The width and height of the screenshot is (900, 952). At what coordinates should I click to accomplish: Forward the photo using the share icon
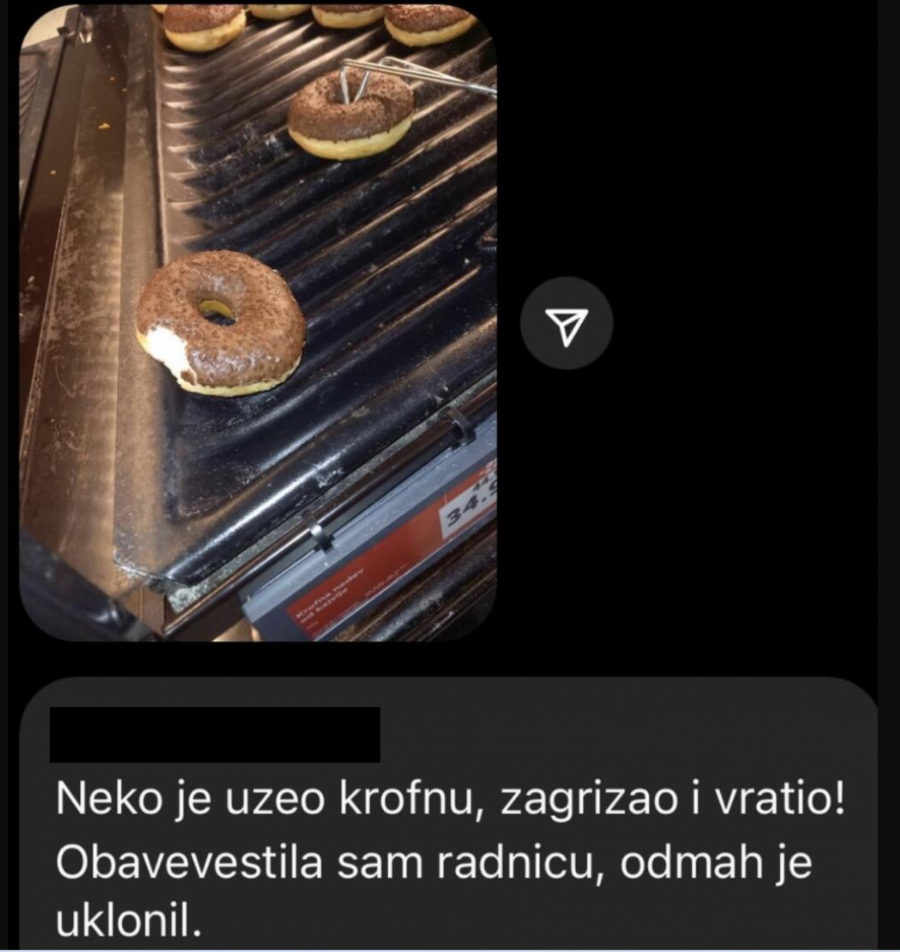(x=566, y=323)
